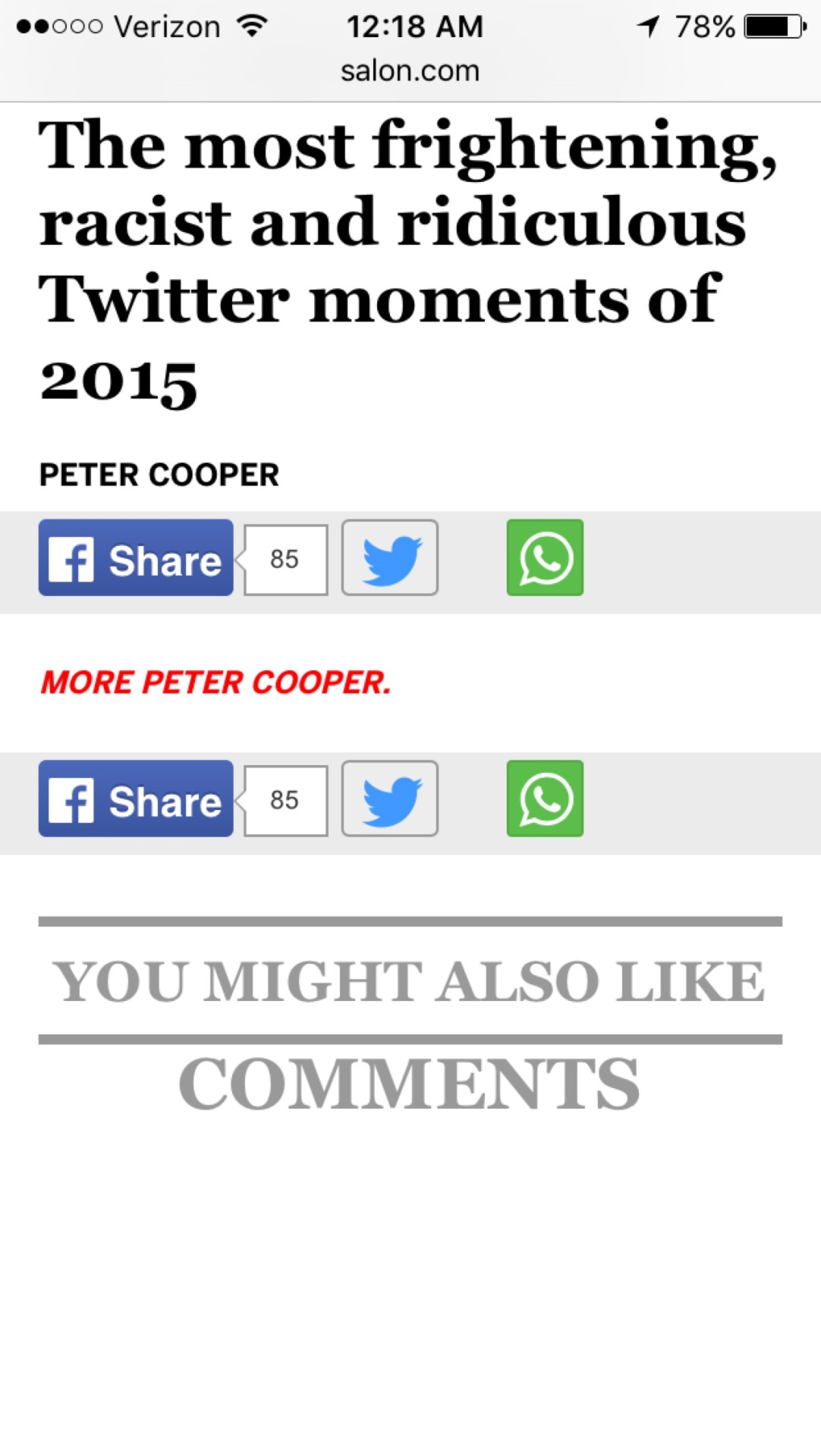Viewport: 821px width, 1456px height.
Task: Share via WhatsApp in top share bar
Action: coord(545,558)
